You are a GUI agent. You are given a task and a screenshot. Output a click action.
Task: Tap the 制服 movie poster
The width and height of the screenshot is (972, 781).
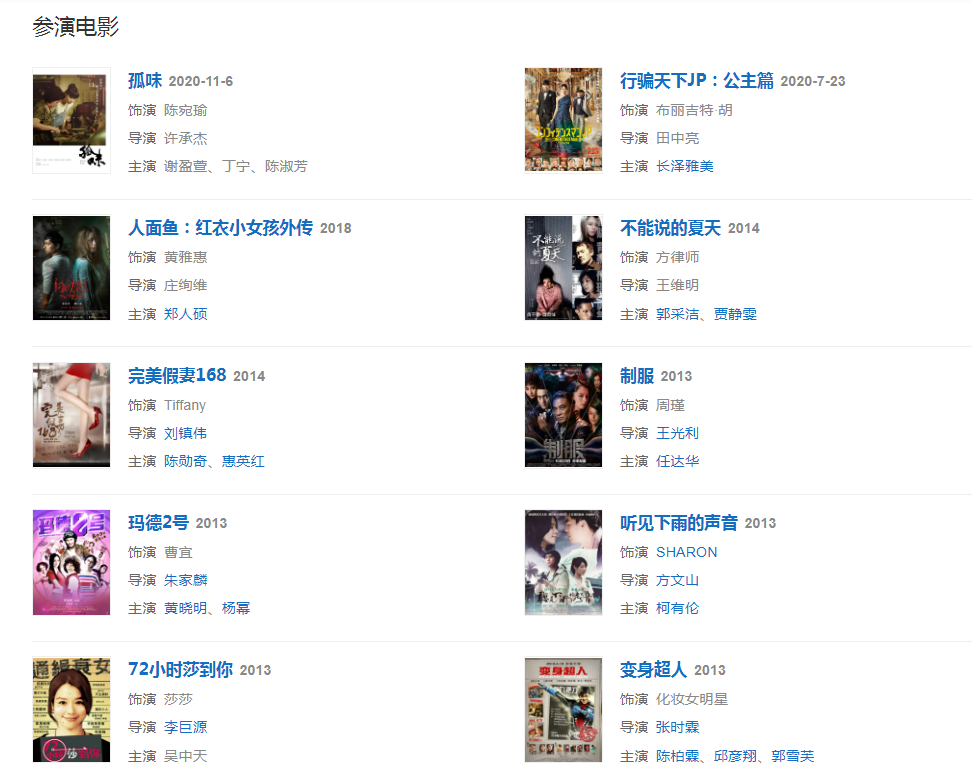[x=563, y=415]
